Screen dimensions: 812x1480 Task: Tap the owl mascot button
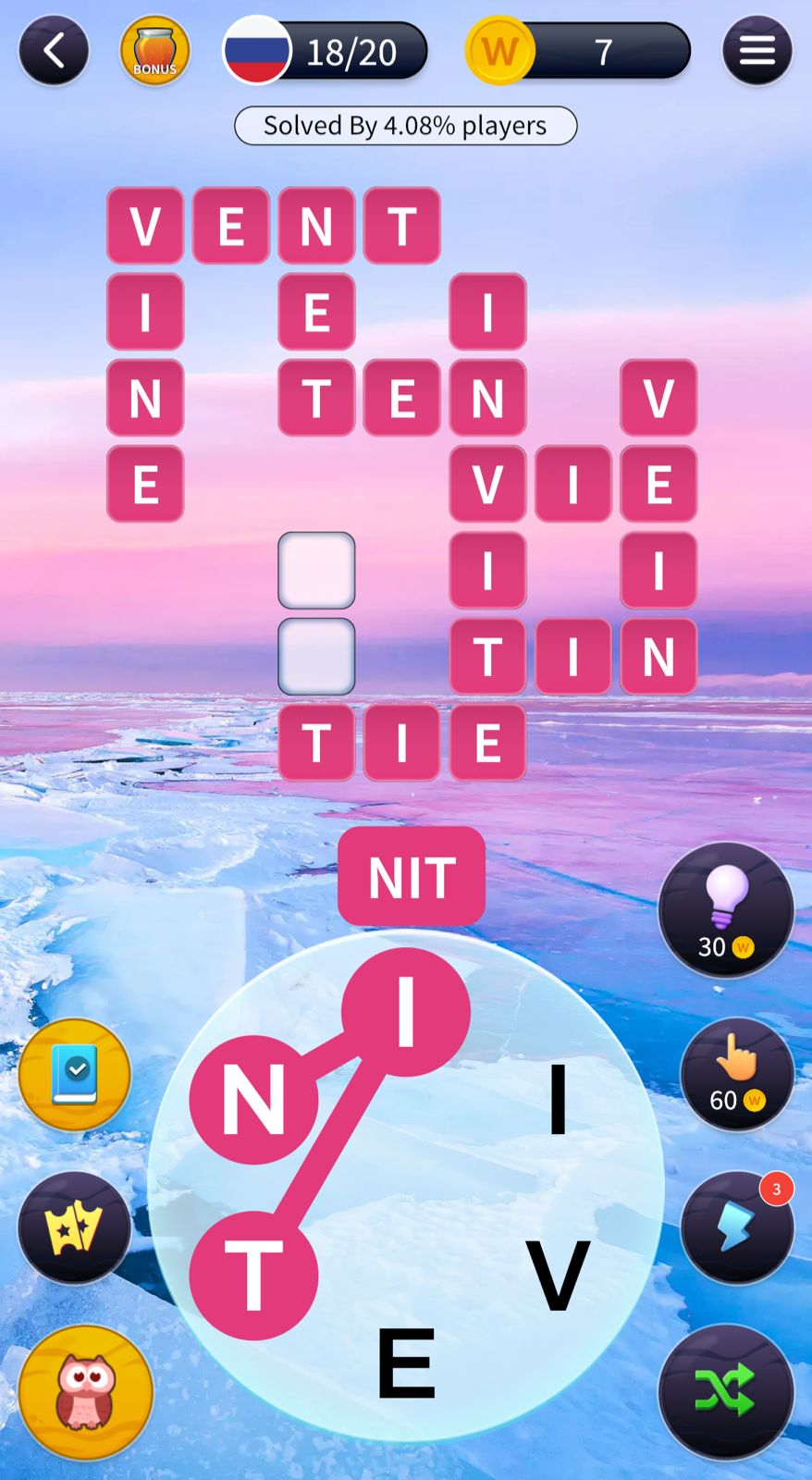click(85, 1391)
